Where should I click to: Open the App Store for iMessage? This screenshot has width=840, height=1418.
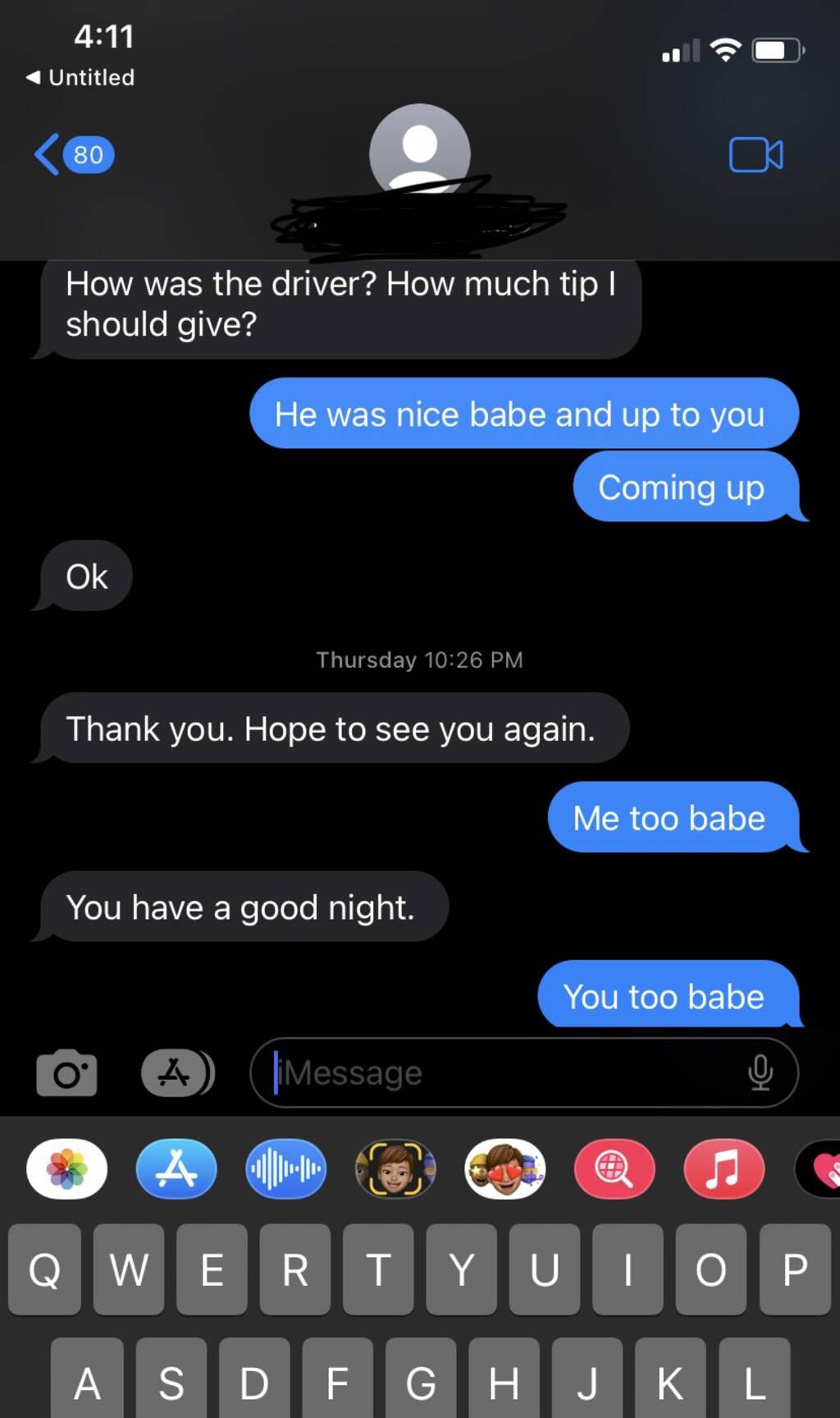tap(176, 1169)
